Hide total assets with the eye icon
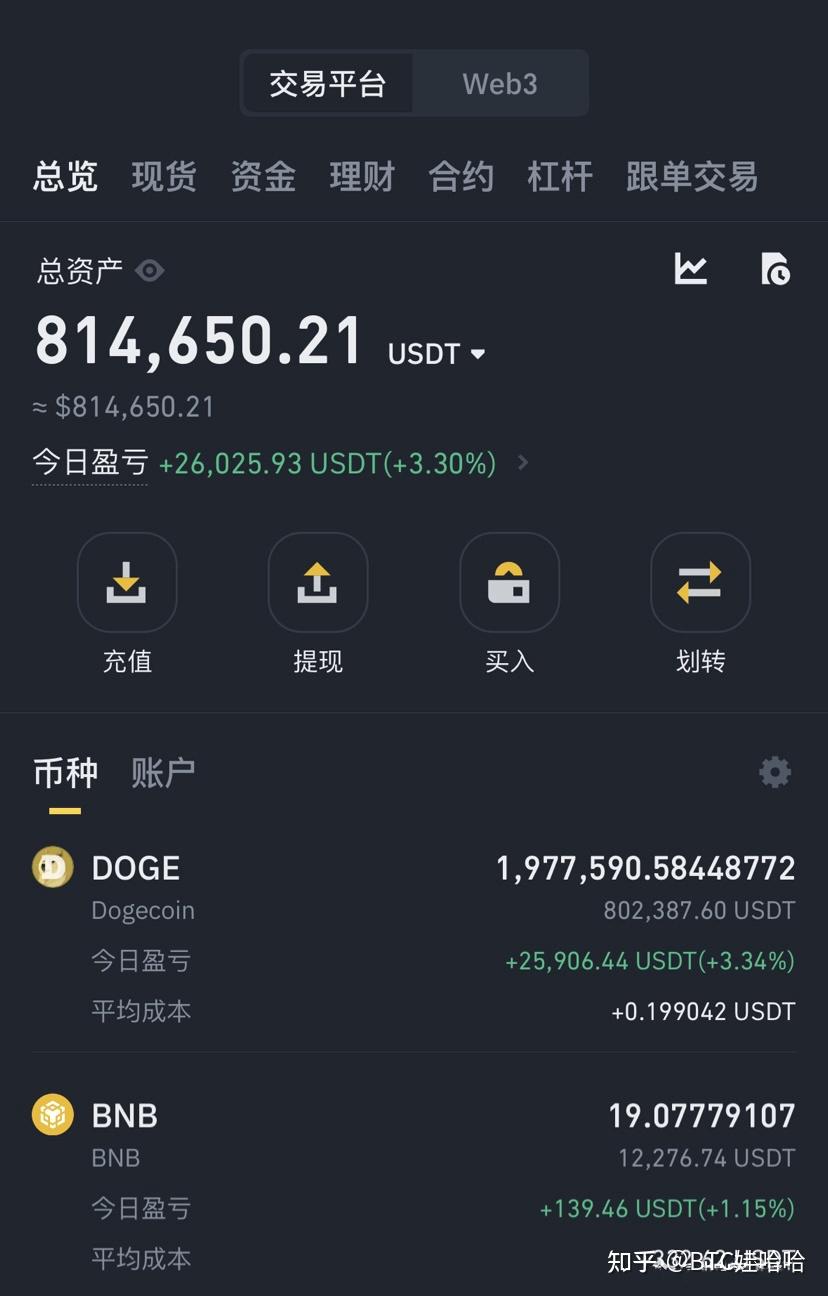 click(150, 271)
